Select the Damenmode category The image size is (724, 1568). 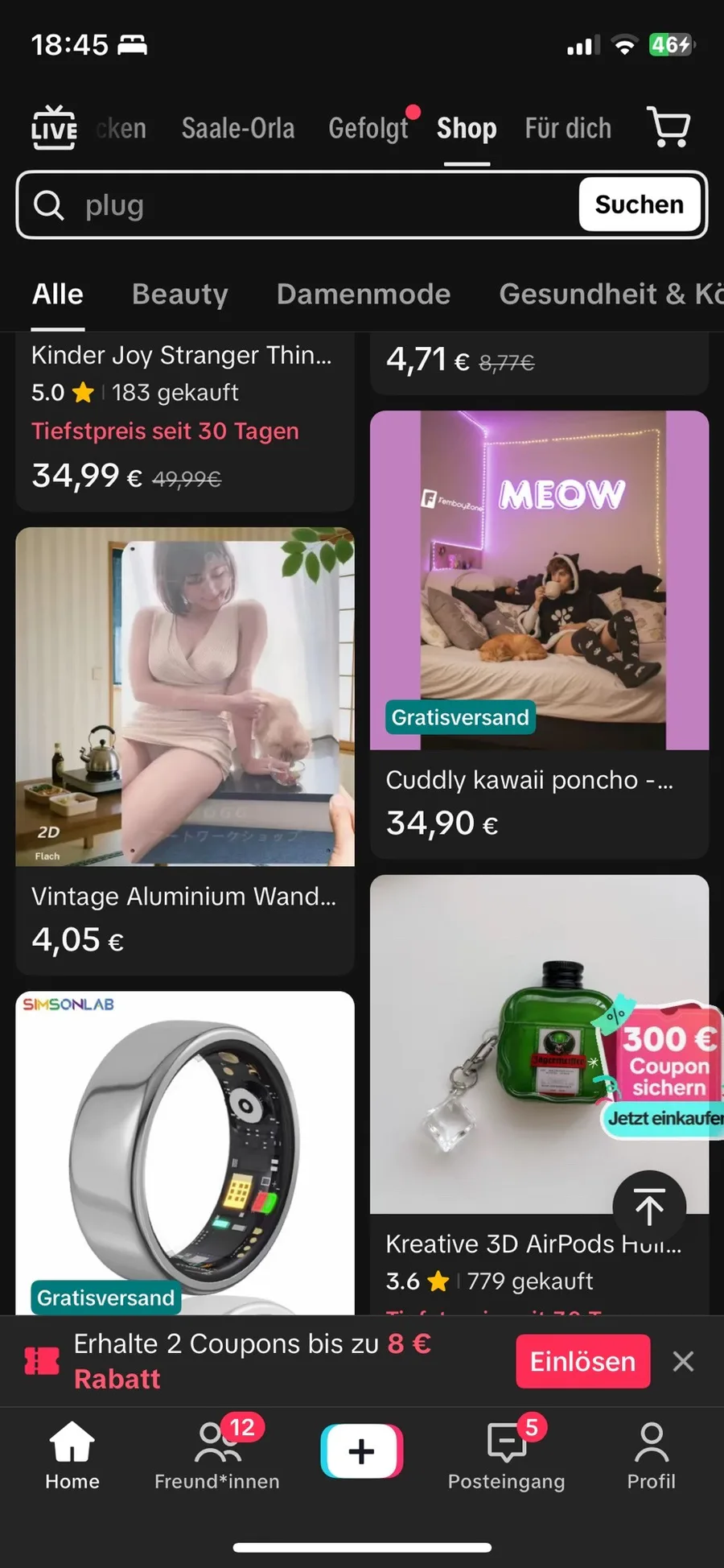click(x=364, y=294)
